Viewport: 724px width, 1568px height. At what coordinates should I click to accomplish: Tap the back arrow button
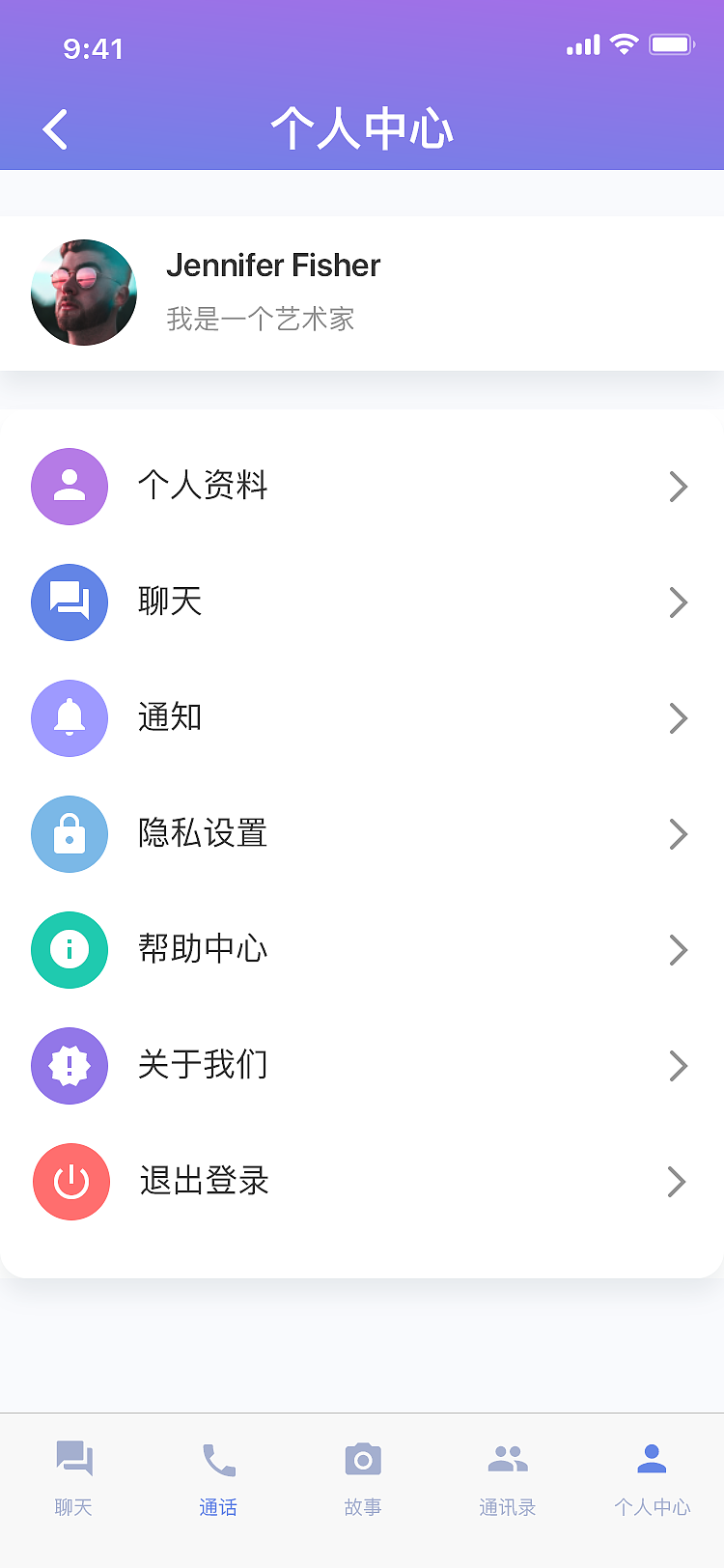pos(54,128)
